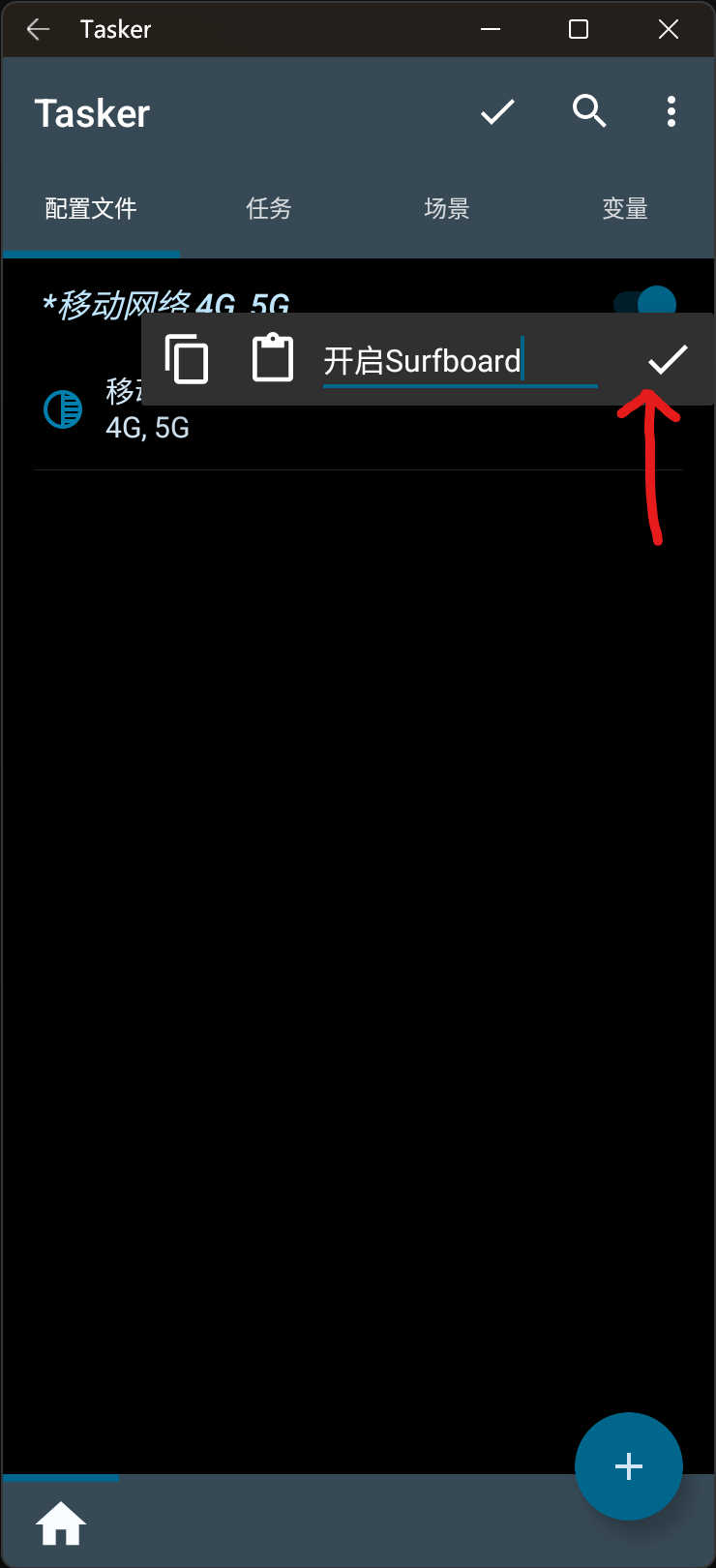This screenshot has height=1568, width=716.
Task: Open Tasker search
Action: tap(589, 112)
